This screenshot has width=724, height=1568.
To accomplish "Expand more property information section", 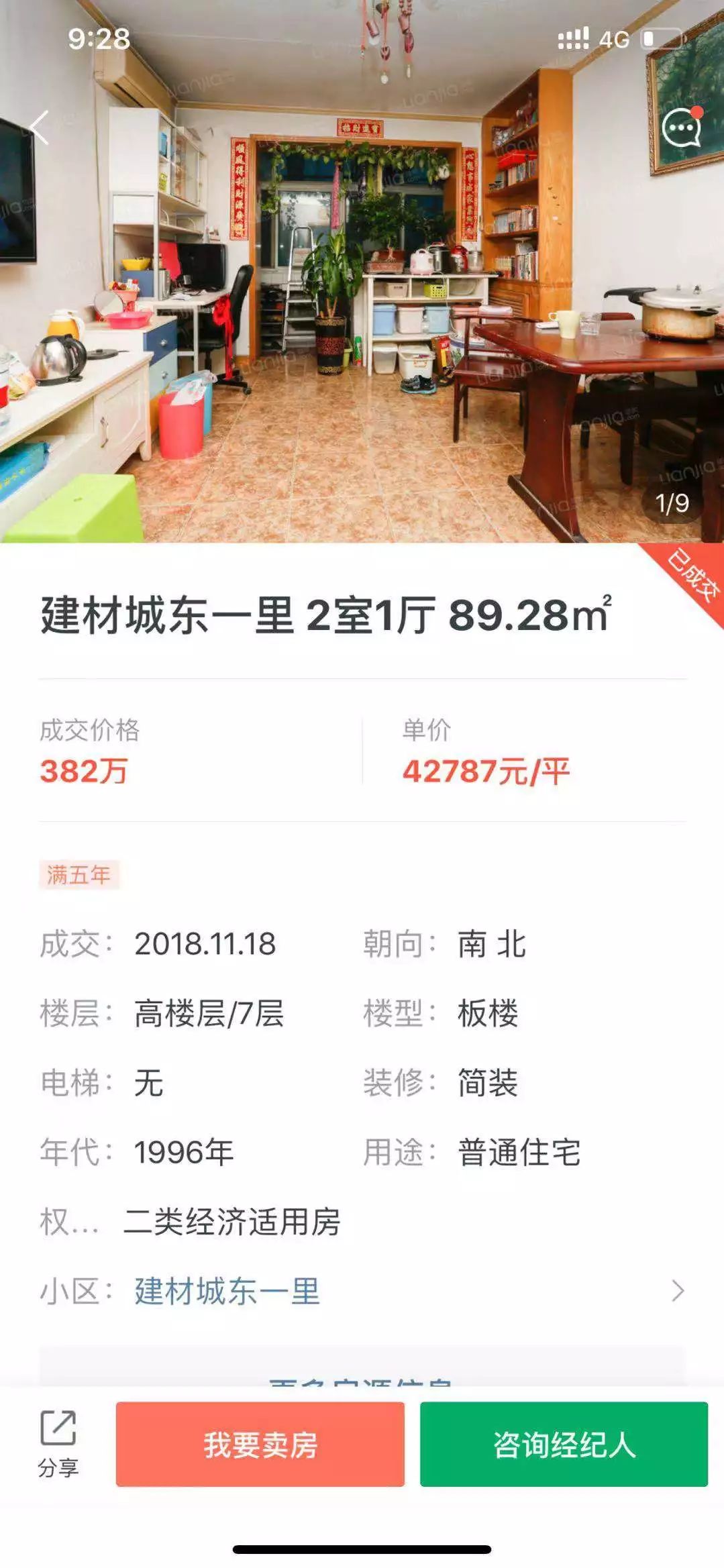I will tap(362, 1375).
